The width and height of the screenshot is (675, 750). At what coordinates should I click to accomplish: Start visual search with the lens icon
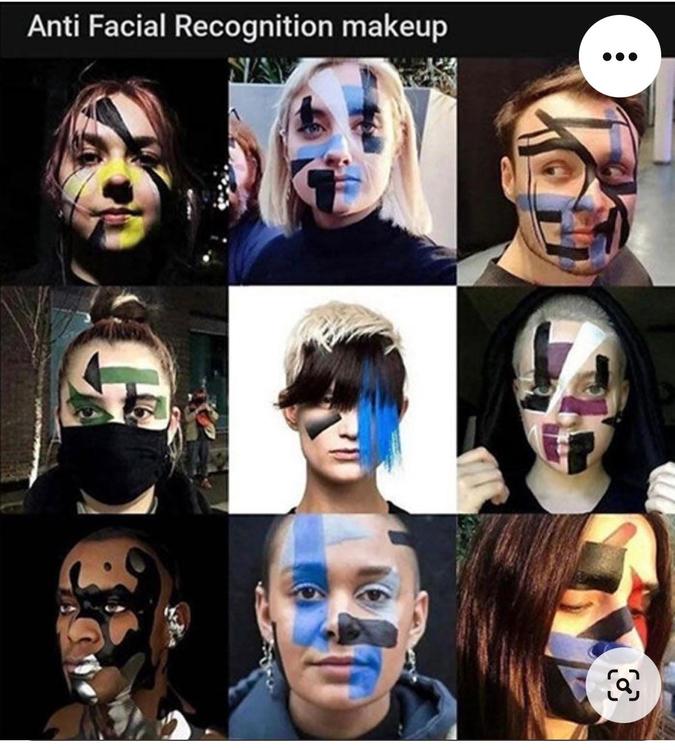pyautogui.click(x=622, y=686)
